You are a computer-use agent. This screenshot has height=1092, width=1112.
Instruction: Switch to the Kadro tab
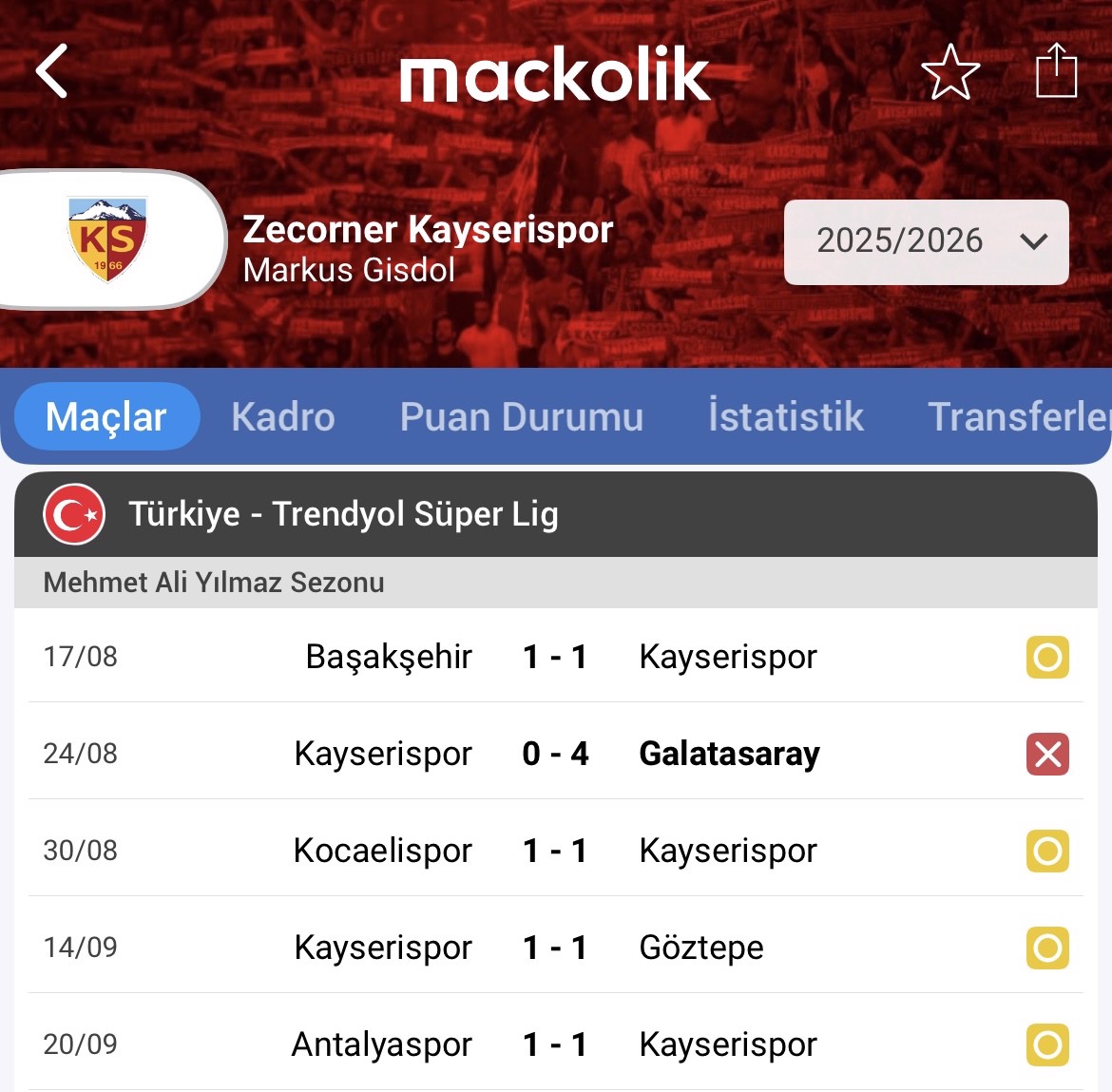tap(283, 417)
